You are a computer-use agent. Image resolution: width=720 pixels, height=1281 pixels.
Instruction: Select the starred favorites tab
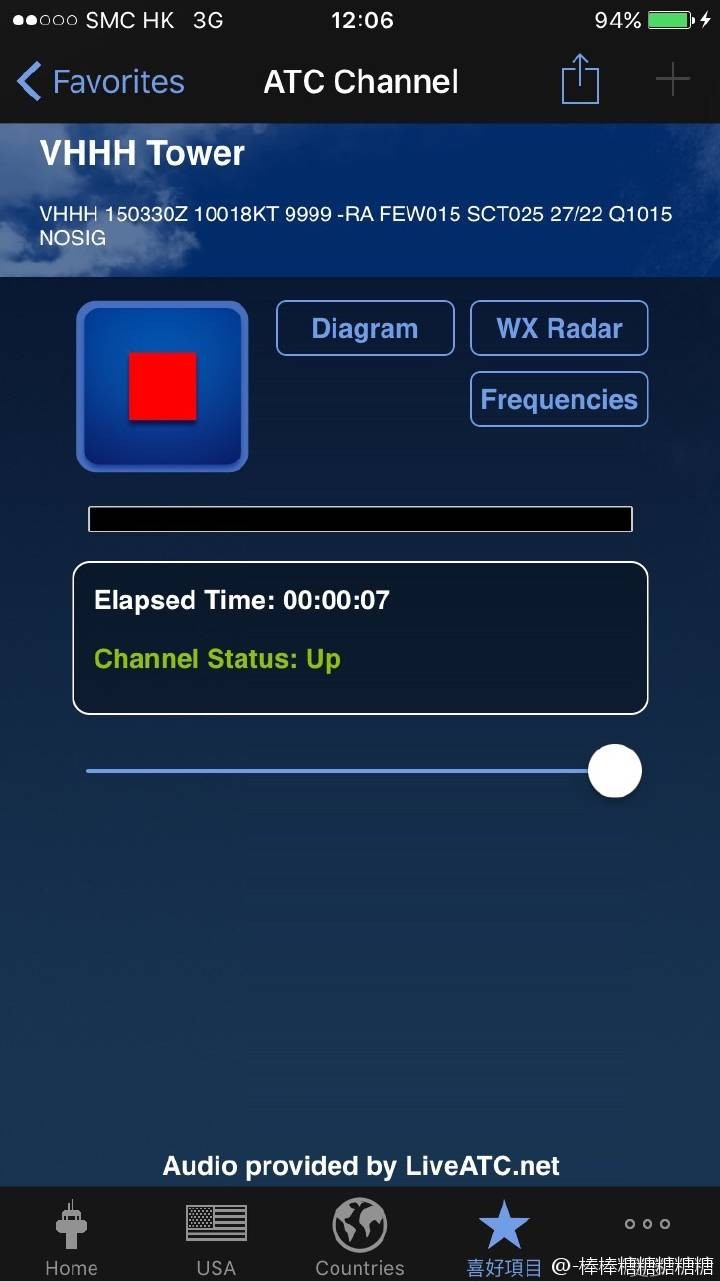click(504, 1237)
